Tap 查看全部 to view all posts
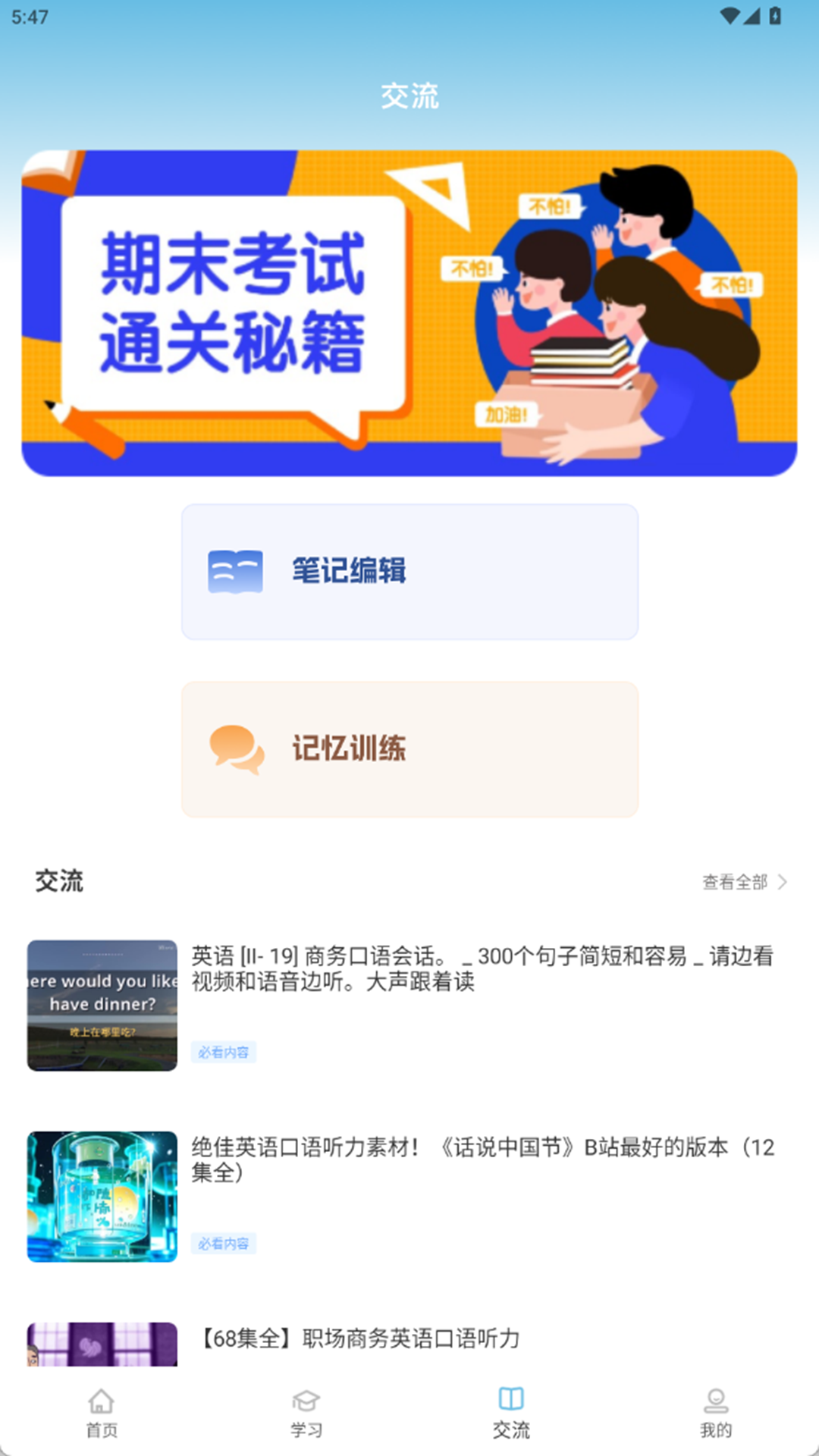 tap(736, 882)
